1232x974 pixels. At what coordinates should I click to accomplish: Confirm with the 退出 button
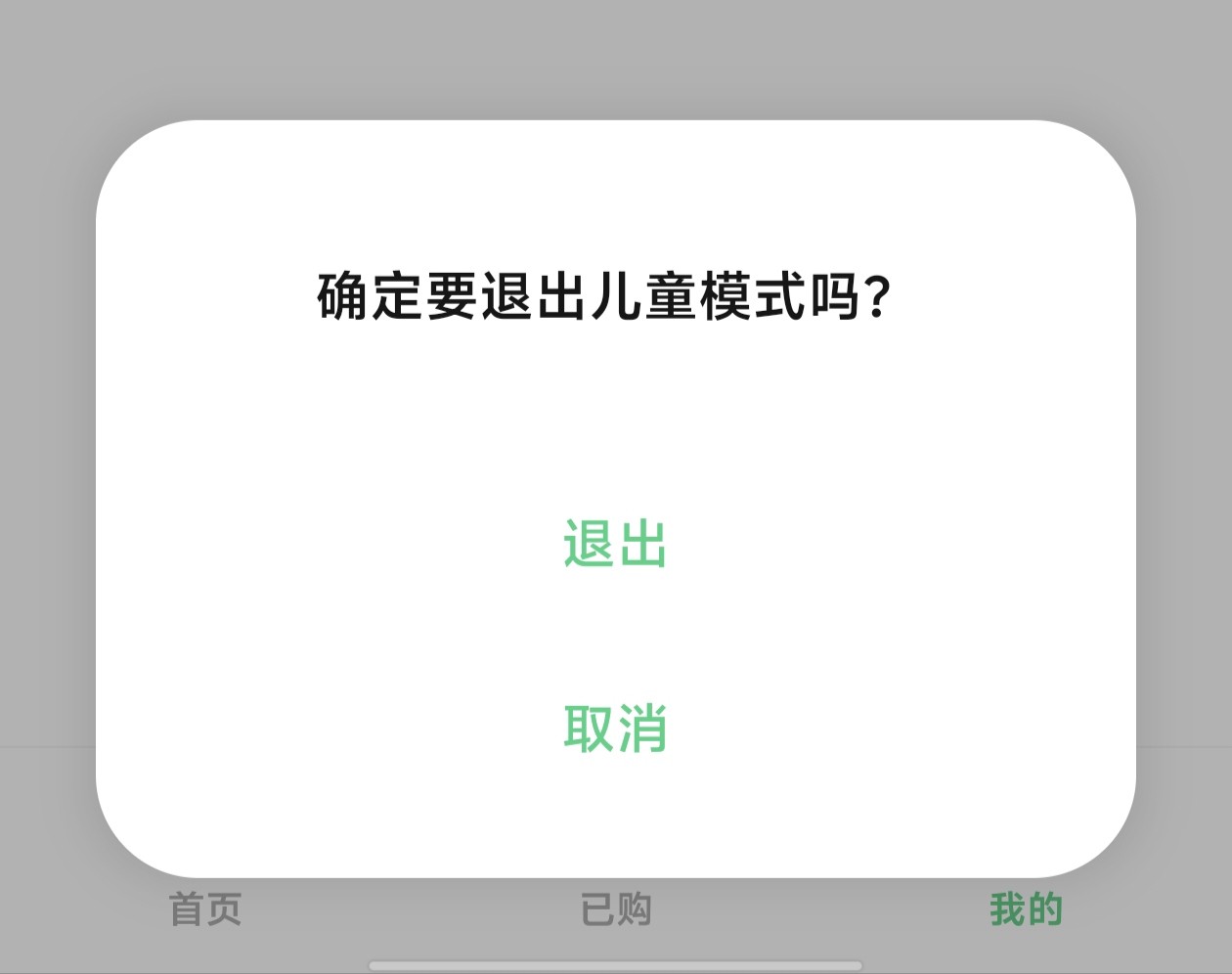(x=615, y=545)
